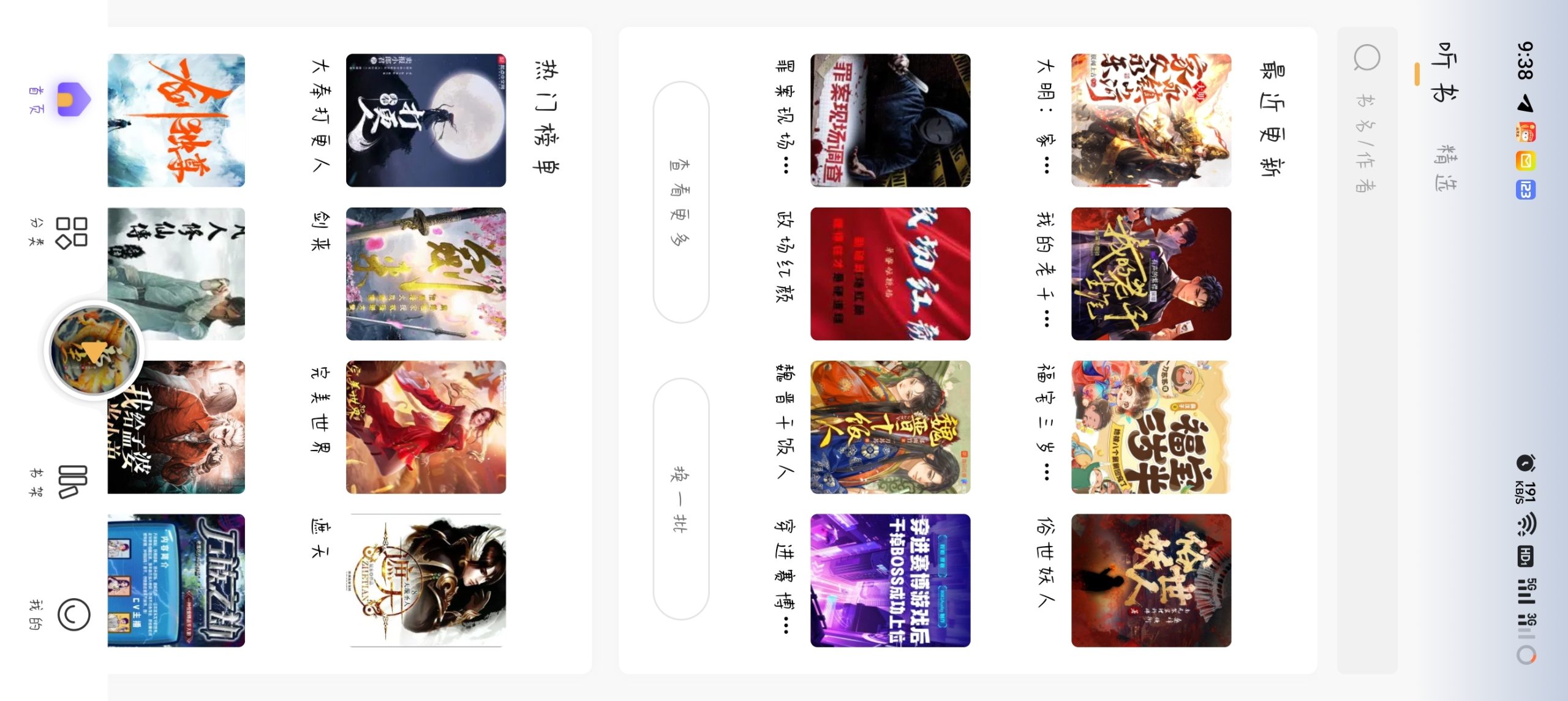Open 剑来 from hot list
This screenshot has width=1568, height=701.
tap(426, 274)
